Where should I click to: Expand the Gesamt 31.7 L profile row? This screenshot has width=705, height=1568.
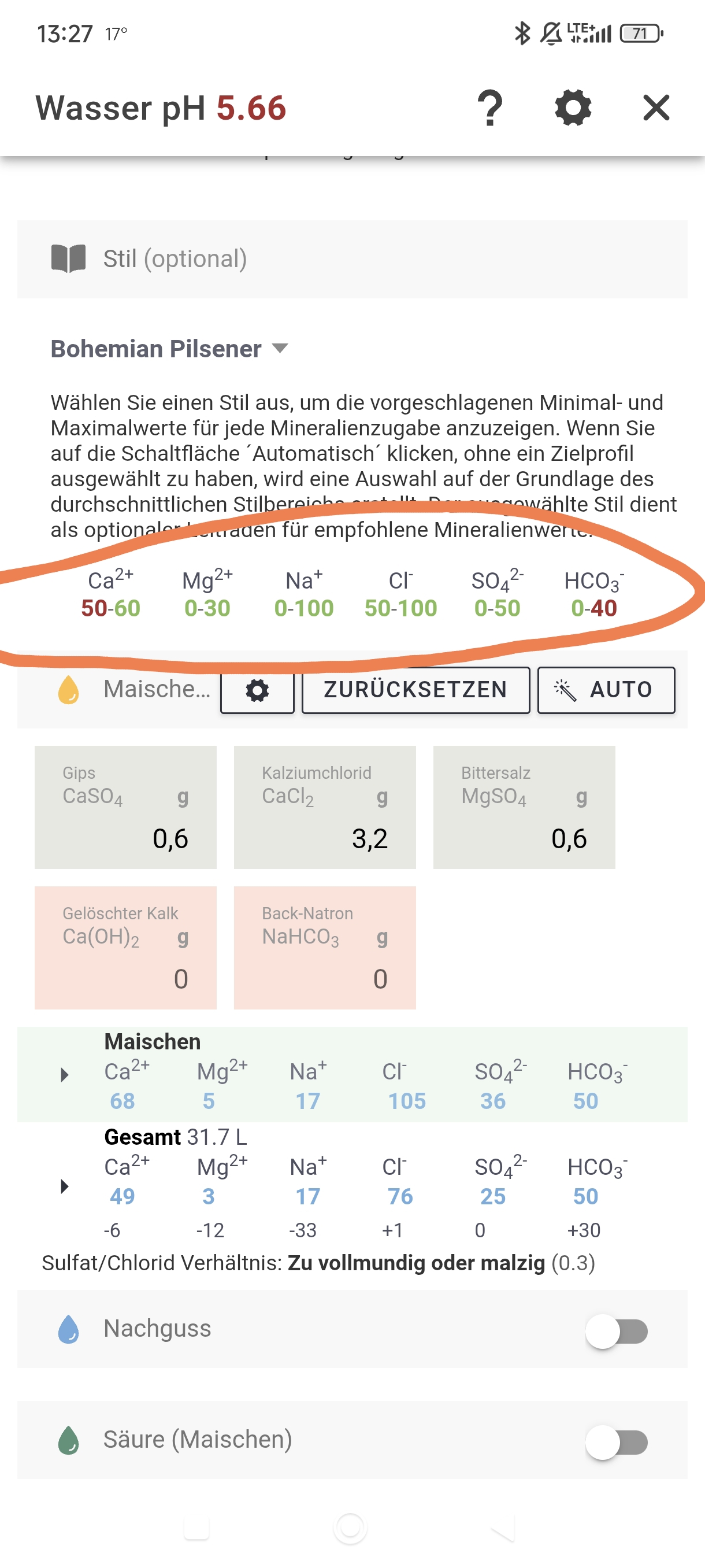coord(65,1186)
